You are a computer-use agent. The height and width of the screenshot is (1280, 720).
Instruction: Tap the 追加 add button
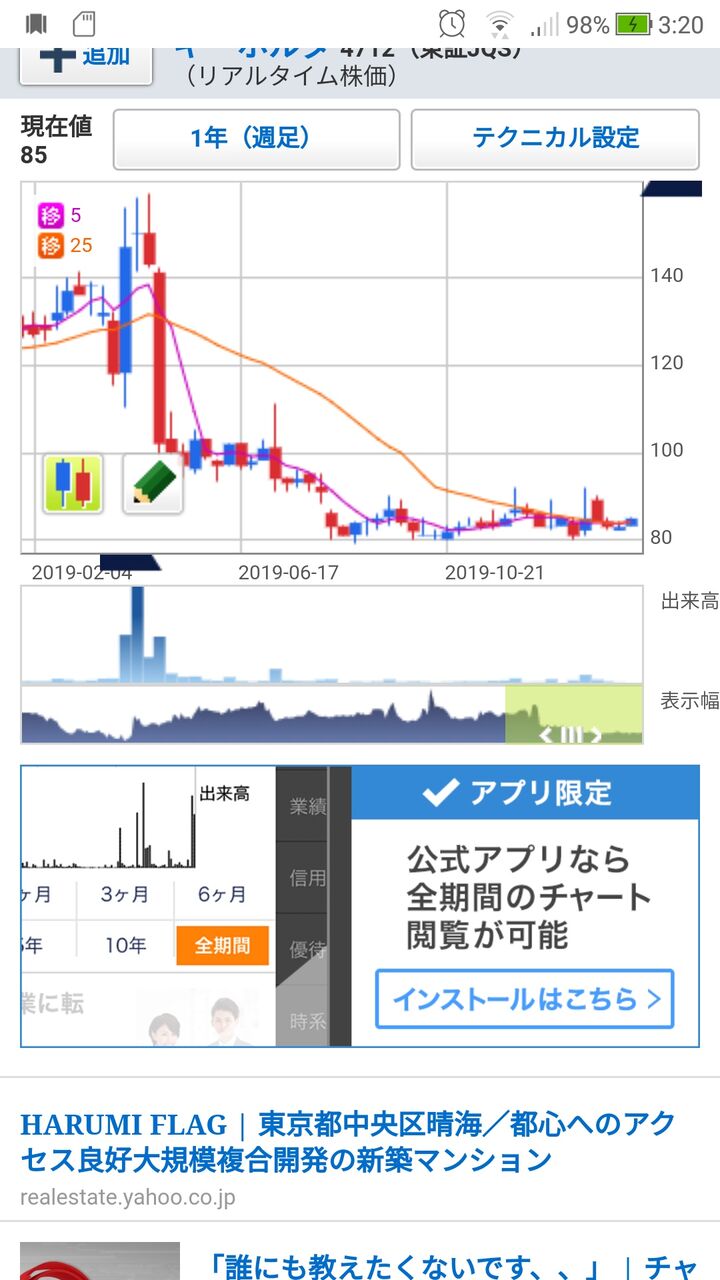coord(85,60)
